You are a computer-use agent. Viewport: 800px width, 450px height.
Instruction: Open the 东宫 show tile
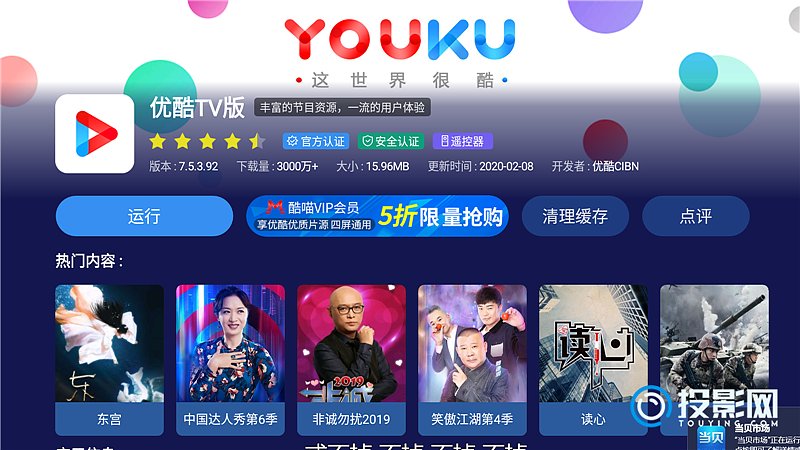click(x=109, y=358)
